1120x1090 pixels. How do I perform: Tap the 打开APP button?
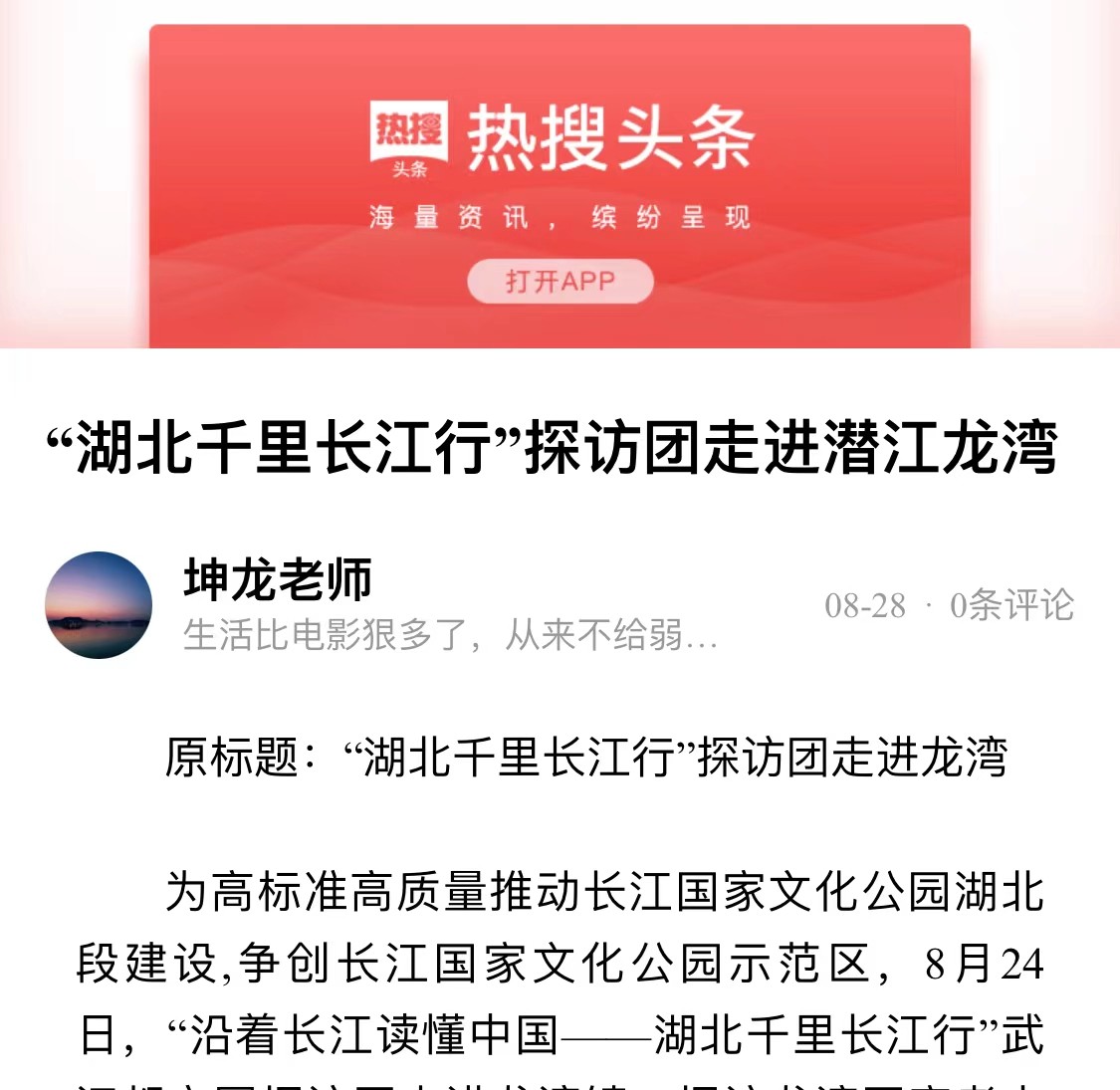(560, 282)
